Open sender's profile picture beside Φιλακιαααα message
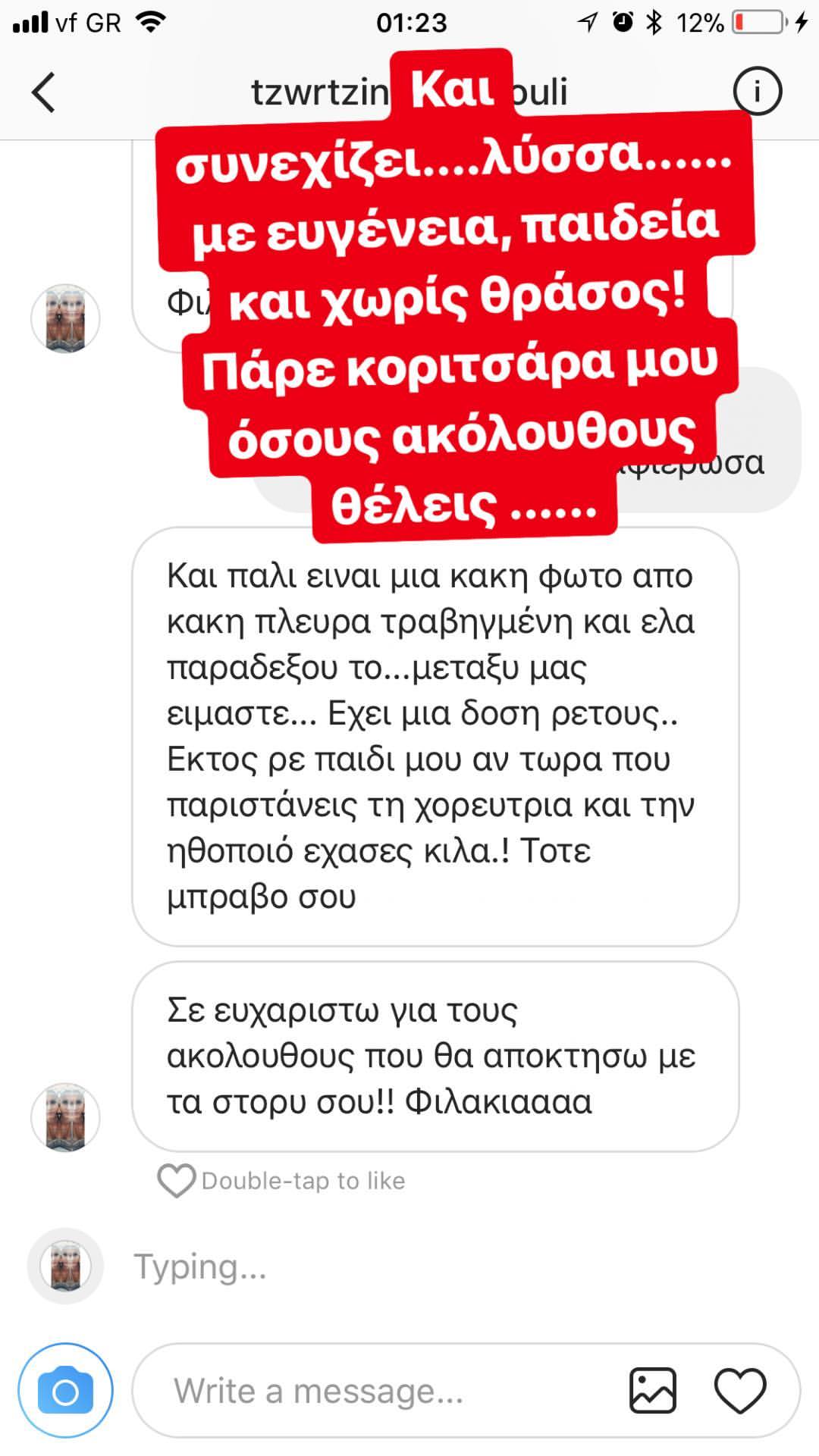Image resolution: width=819 pixels, height=1456 pixels. point(65,1117)
